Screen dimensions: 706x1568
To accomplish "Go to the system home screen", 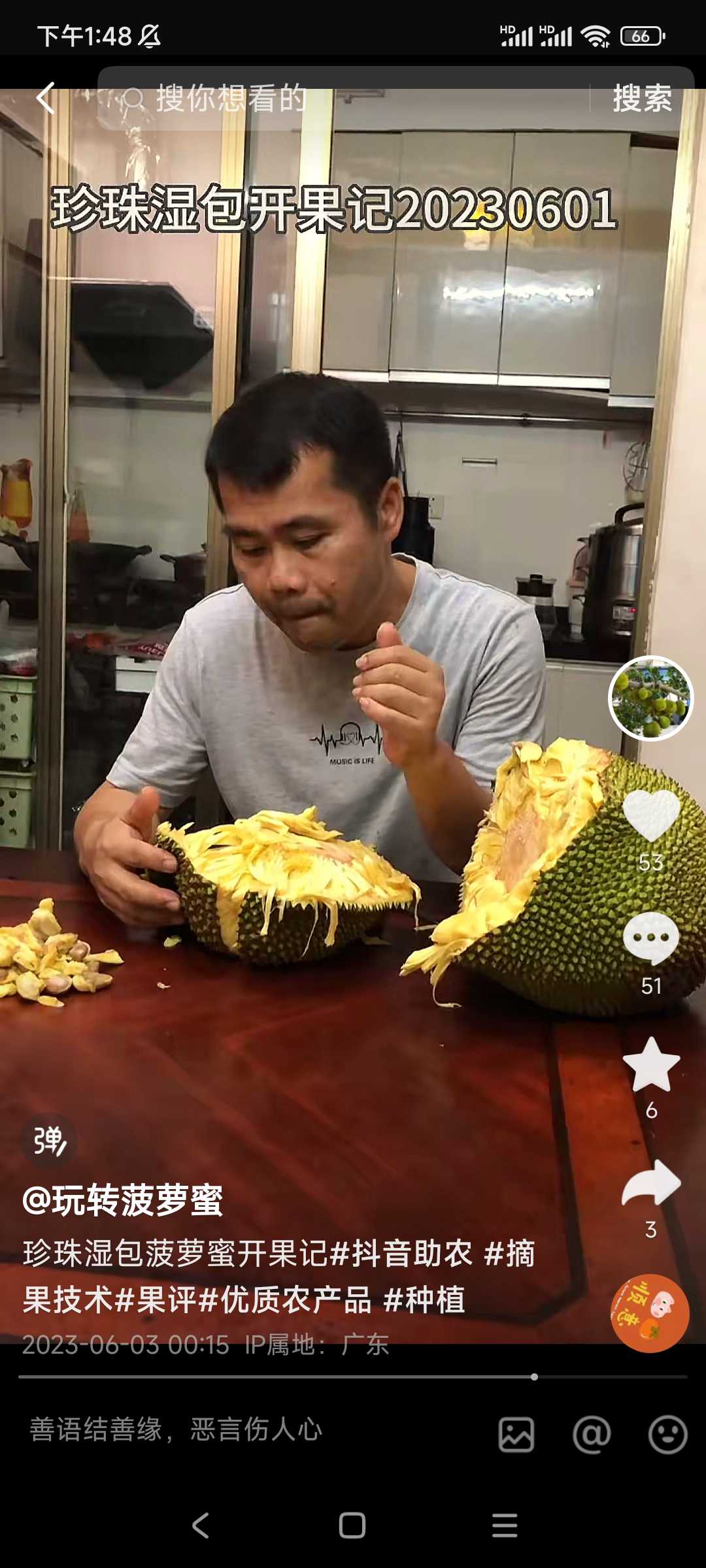I will coord(352,1526).
